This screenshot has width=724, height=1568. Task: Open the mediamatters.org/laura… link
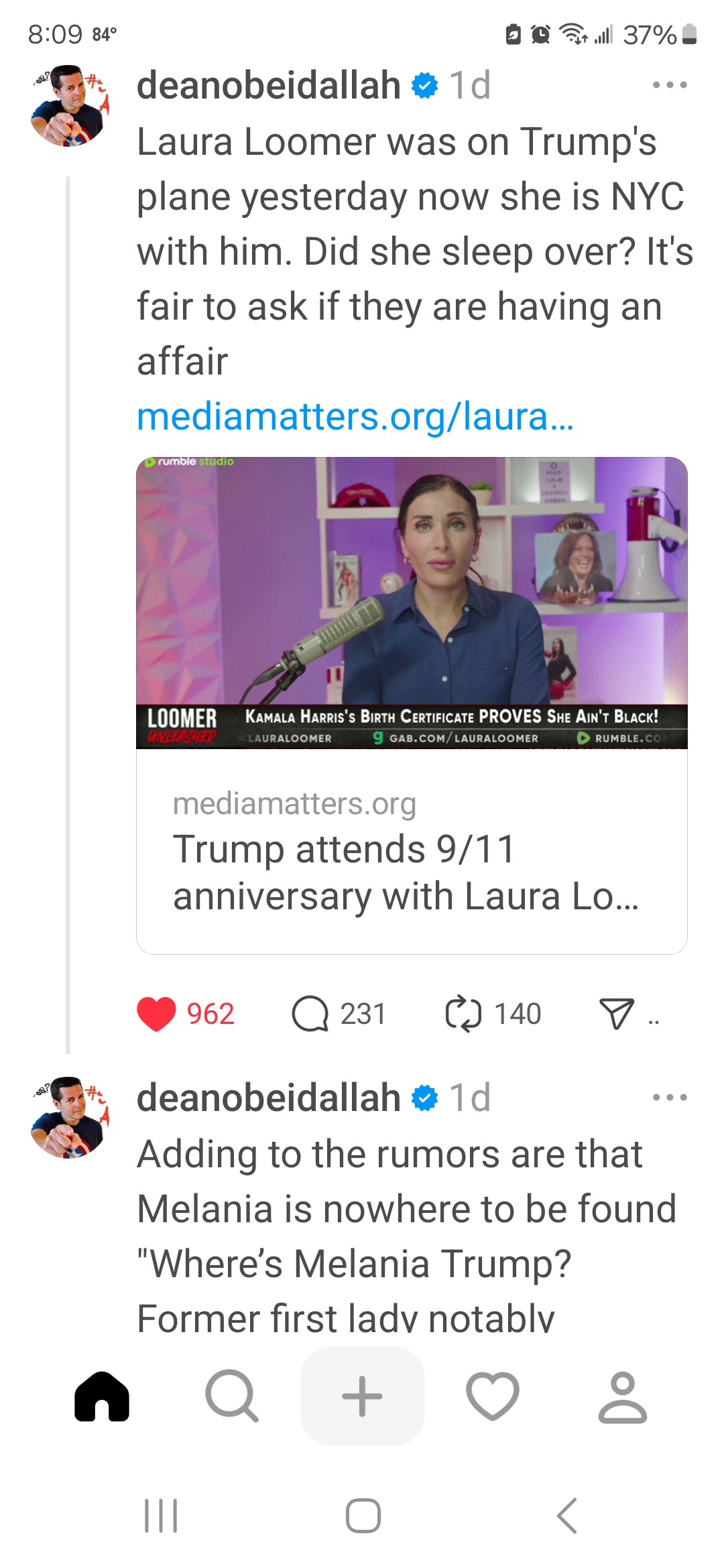click(355, 416)
